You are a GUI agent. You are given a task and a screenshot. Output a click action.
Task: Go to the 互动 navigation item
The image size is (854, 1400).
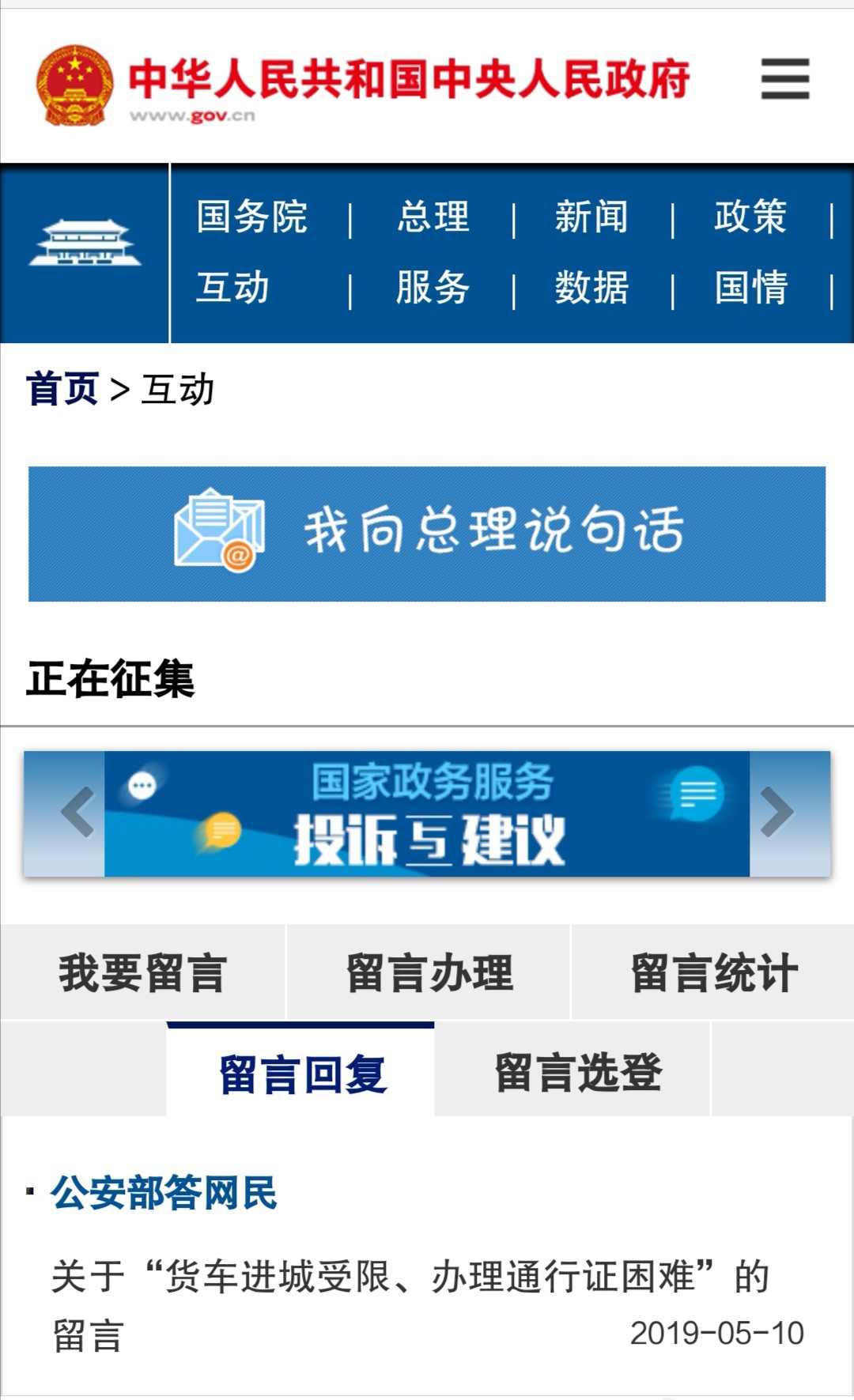pos(232,287)
